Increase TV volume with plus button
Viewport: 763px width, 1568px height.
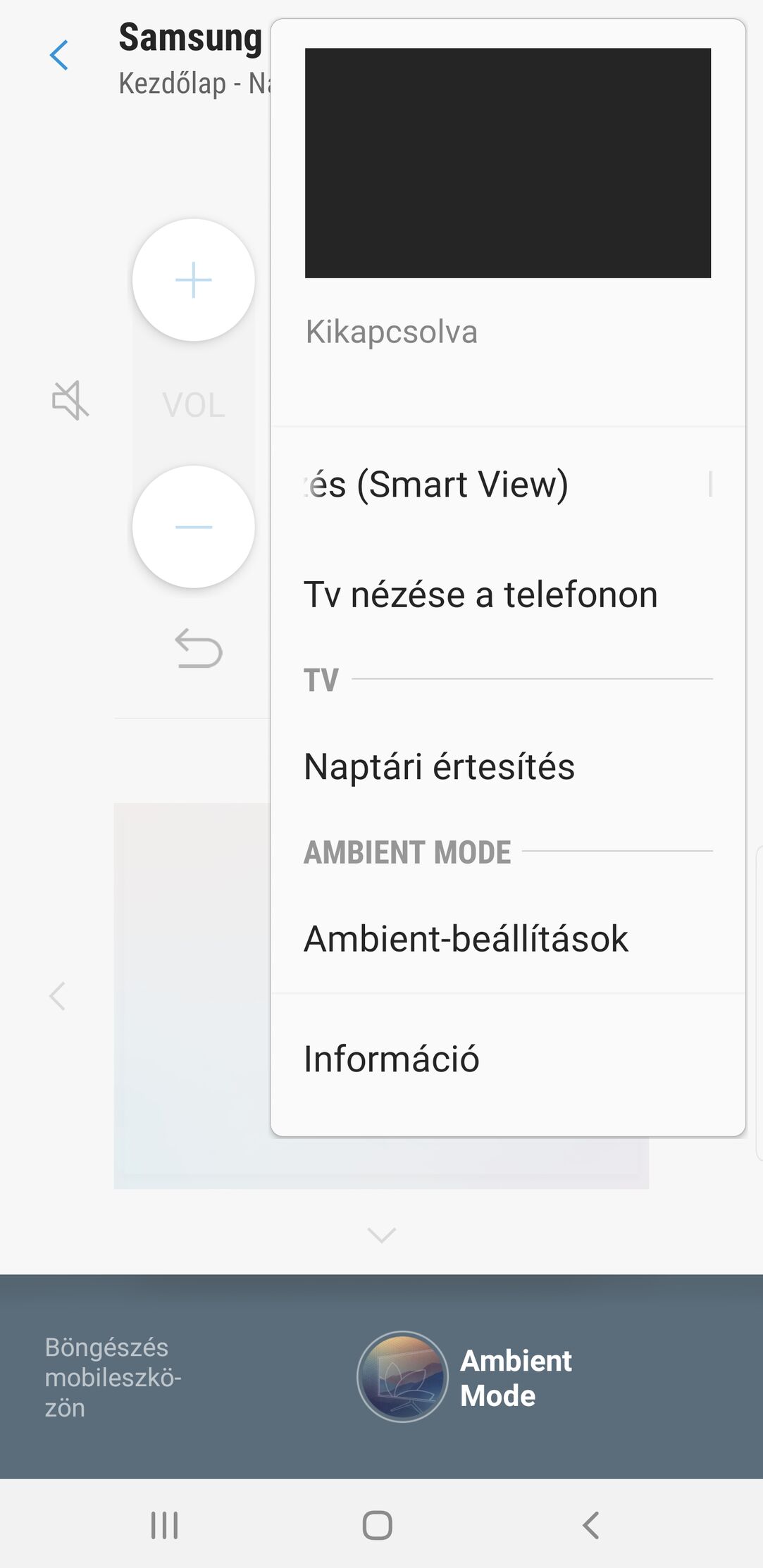pos(194,280)
